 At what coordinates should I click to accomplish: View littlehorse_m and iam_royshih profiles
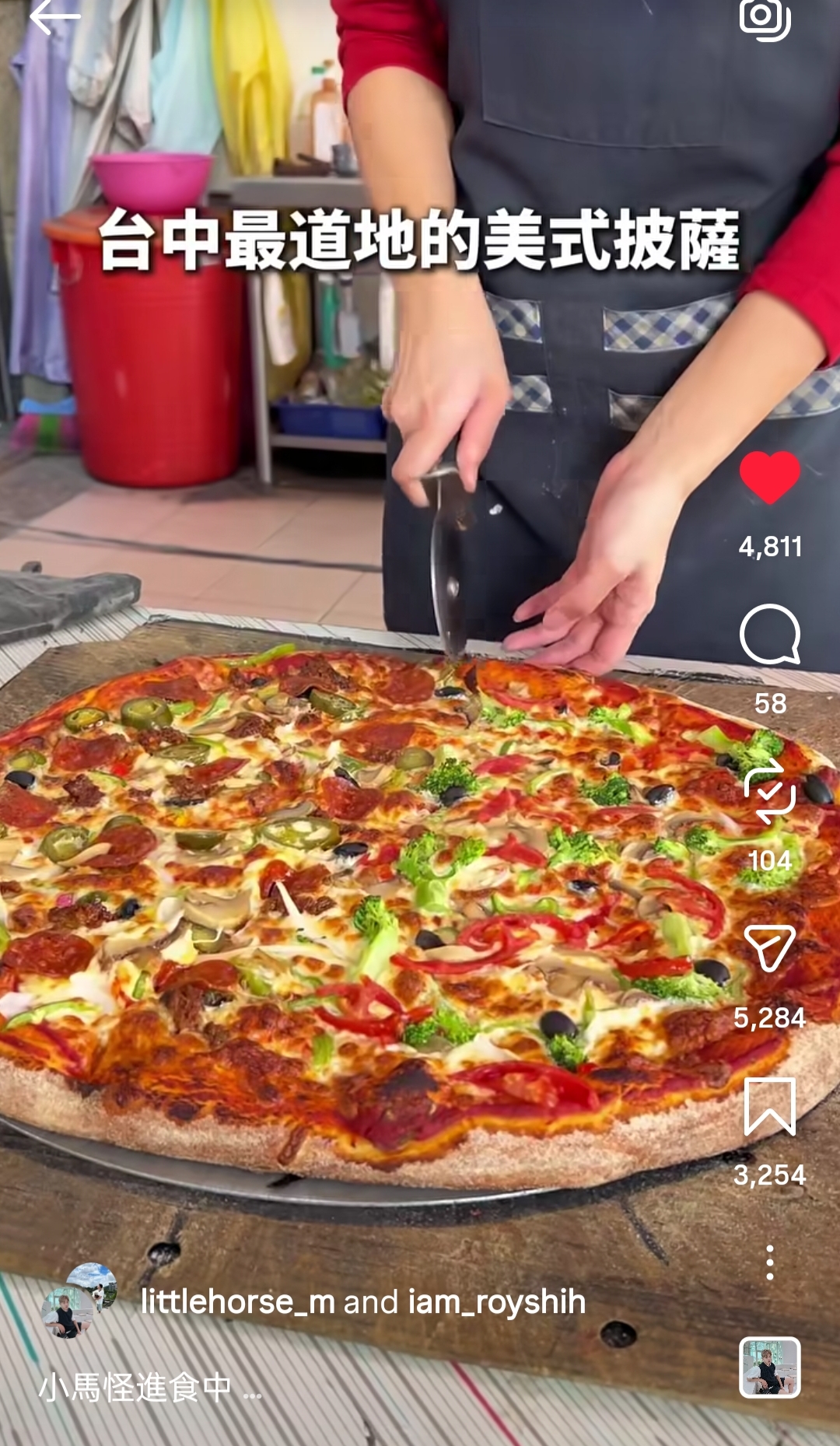(362, 1302)
